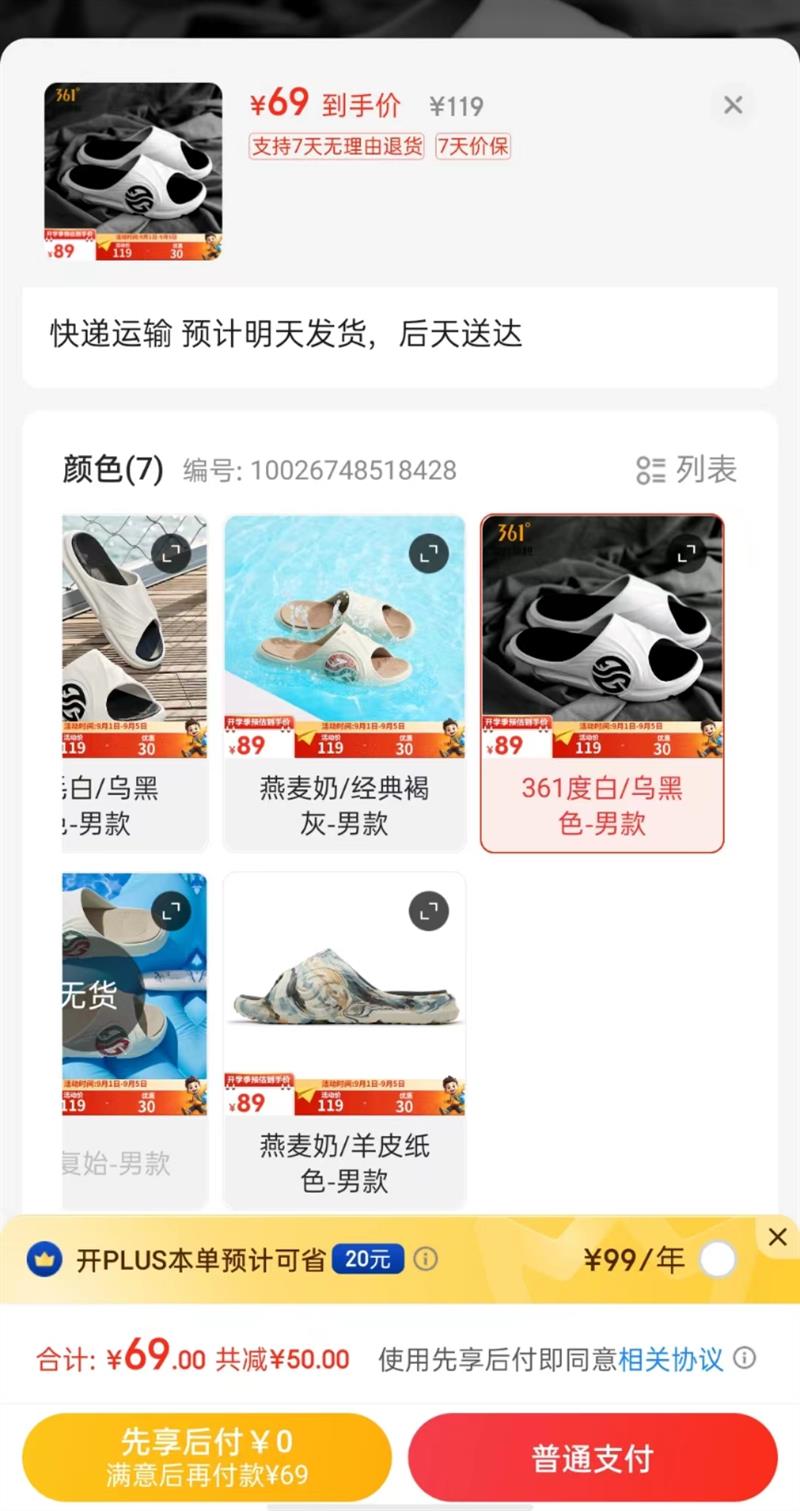Choose the 361度白/乌黑色-男款 option
The height and width of the screenshot is (1511, 800).
[602, 805]
